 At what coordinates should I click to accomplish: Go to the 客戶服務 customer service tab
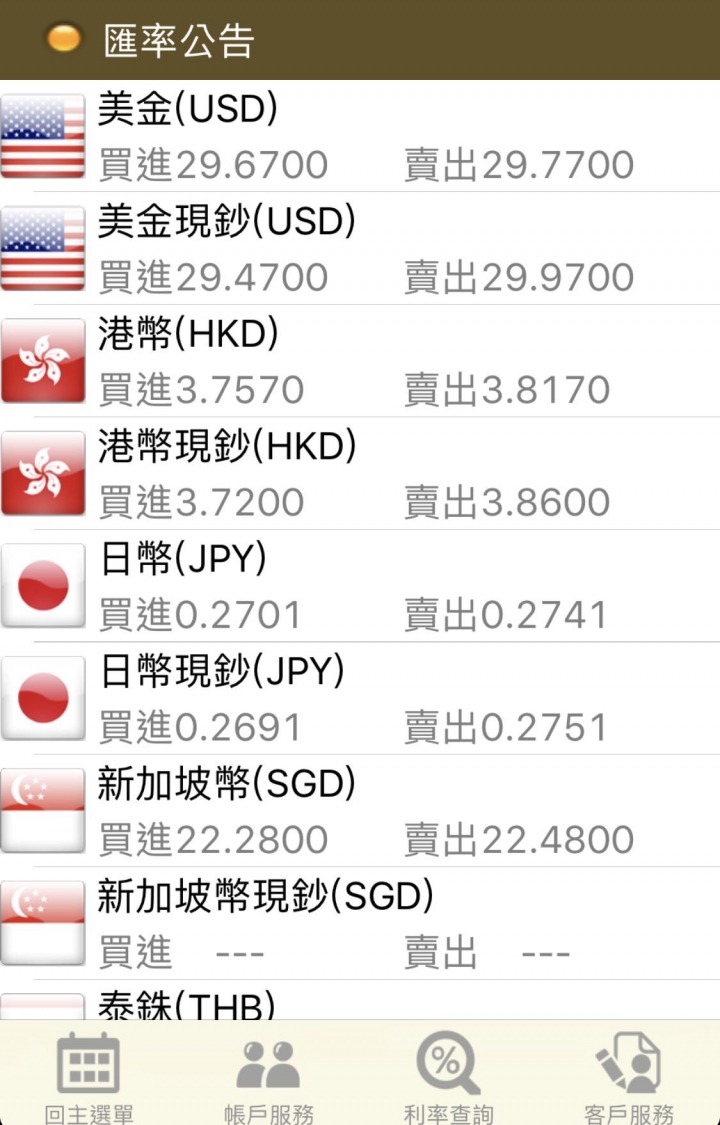pos(628,1075)
